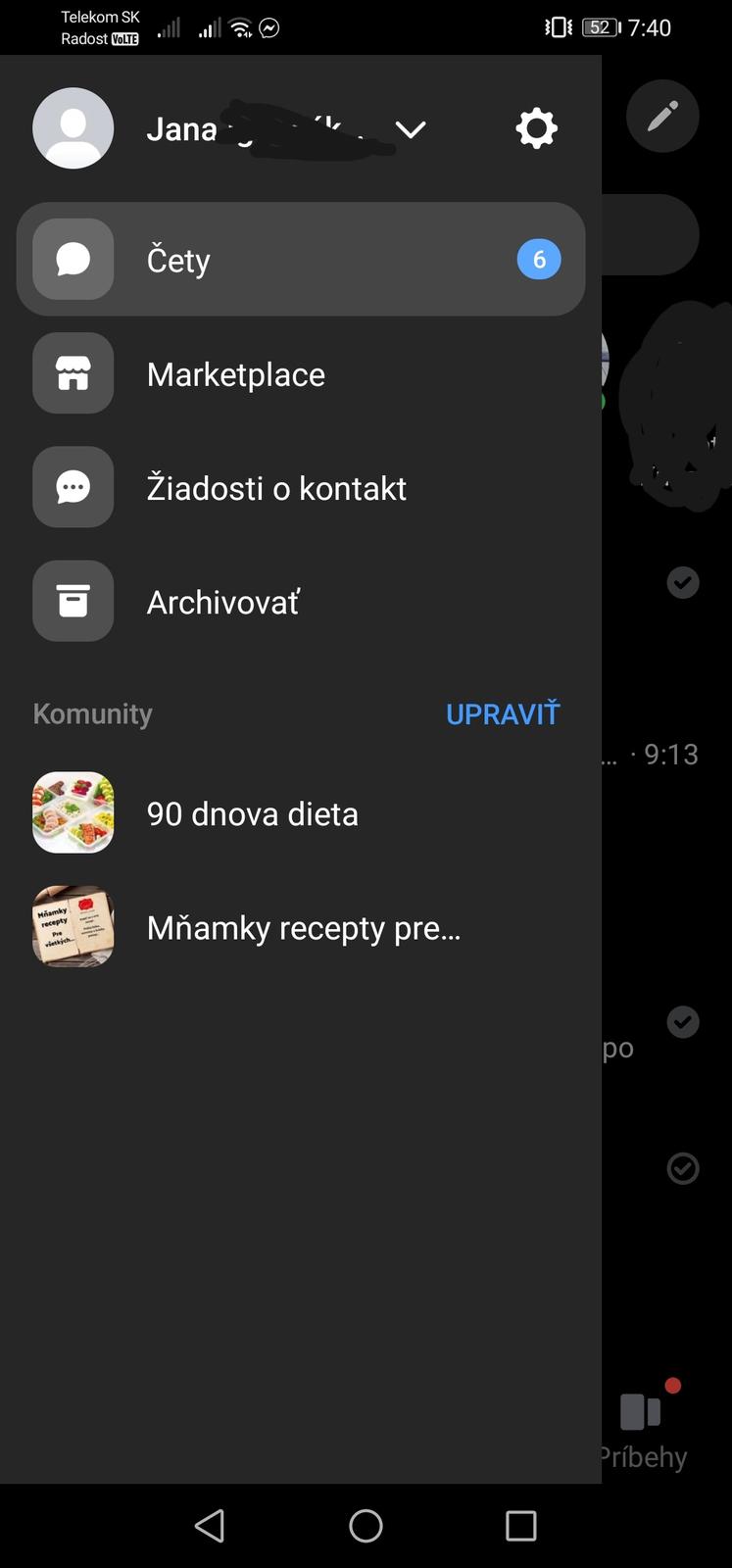Return to the home screen
The image size is (732, 1568).
click(x=366, y=1526)
